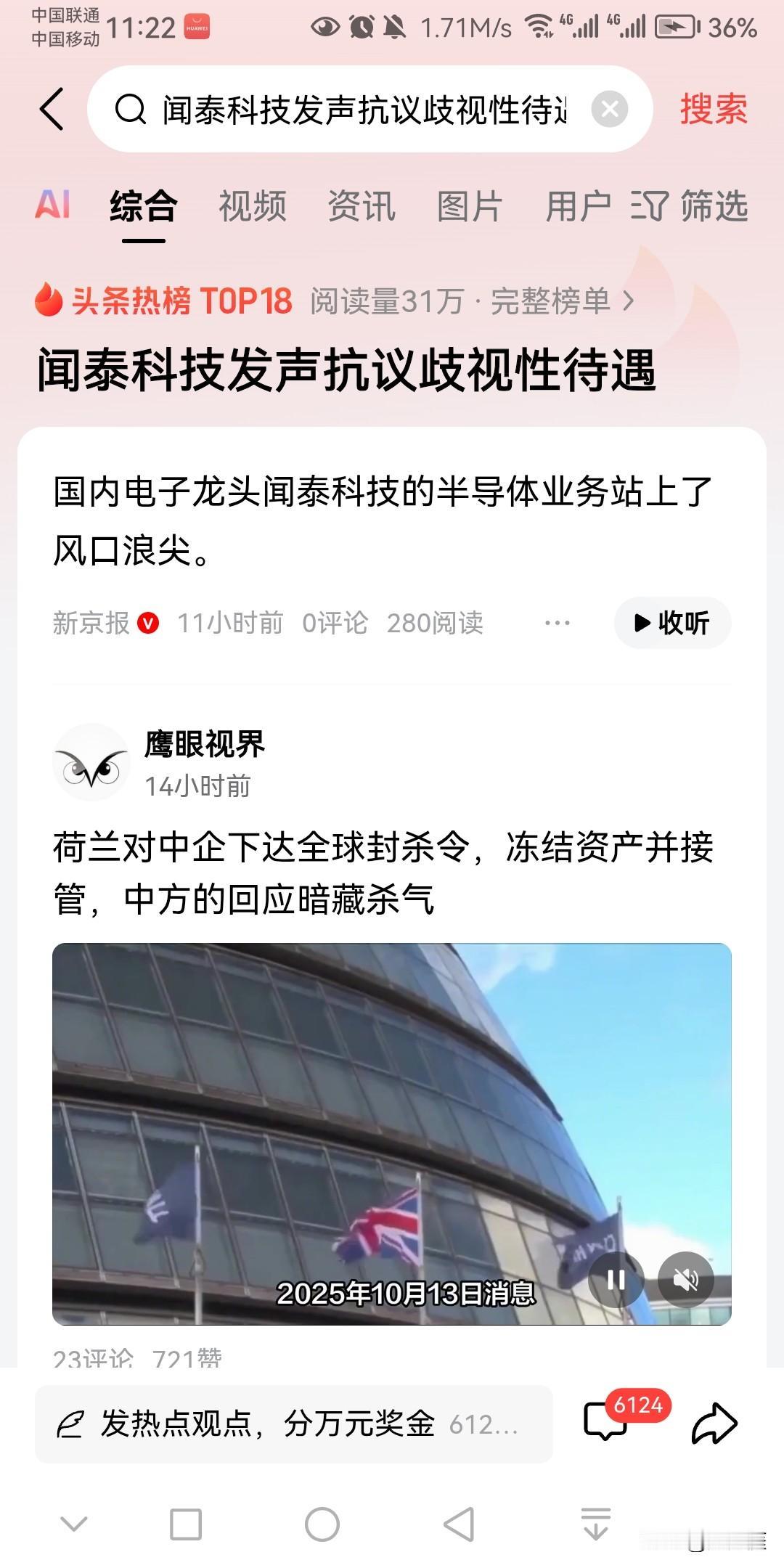Screen dimensions: 784x1568
Task: Open the three-dot menu on 新京报 article
Action: [x=558, y=623]
